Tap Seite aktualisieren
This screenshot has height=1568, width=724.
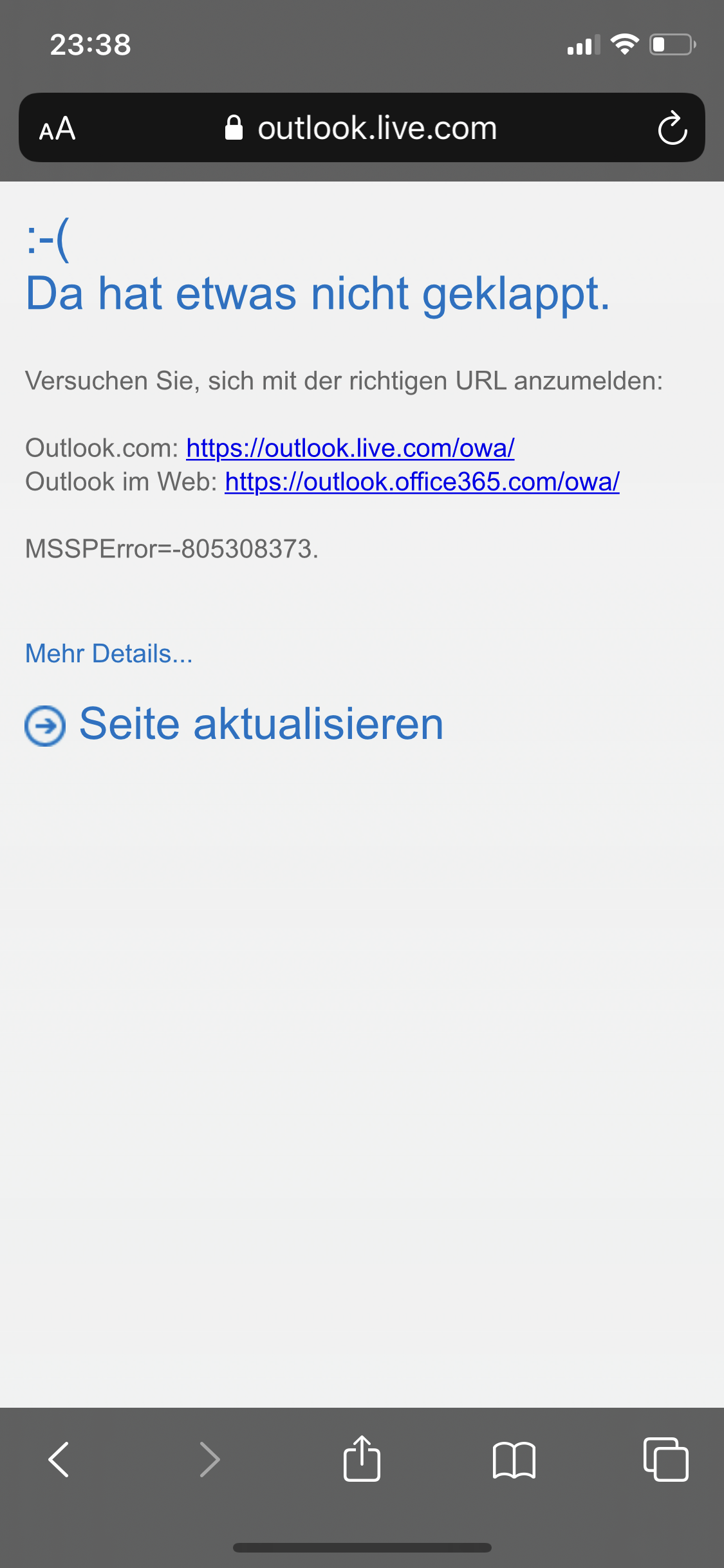tap(235, 724)
